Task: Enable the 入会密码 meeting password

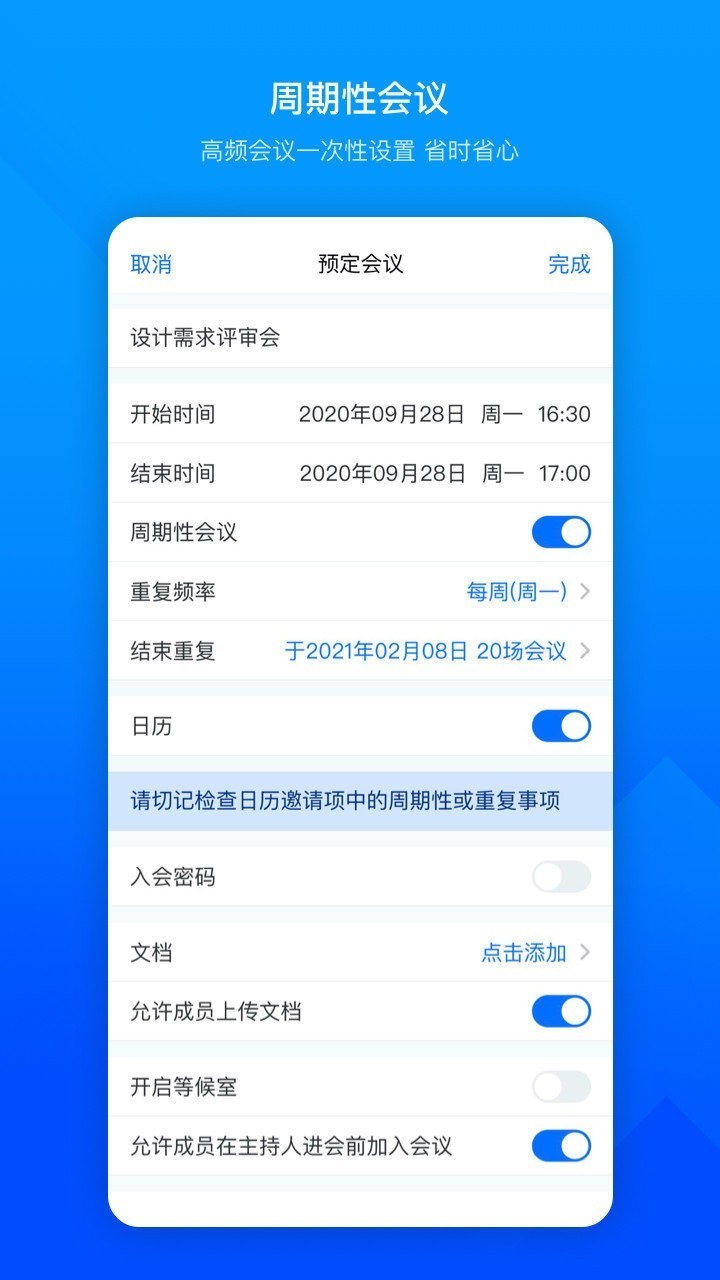Action: point(561,876)
